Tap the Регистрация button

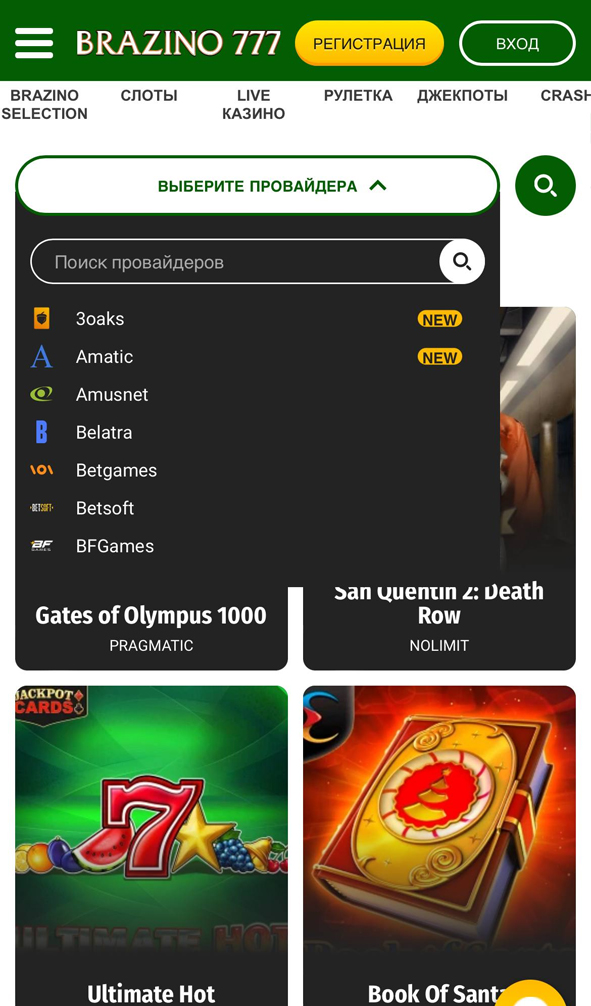tap(369, 43)
